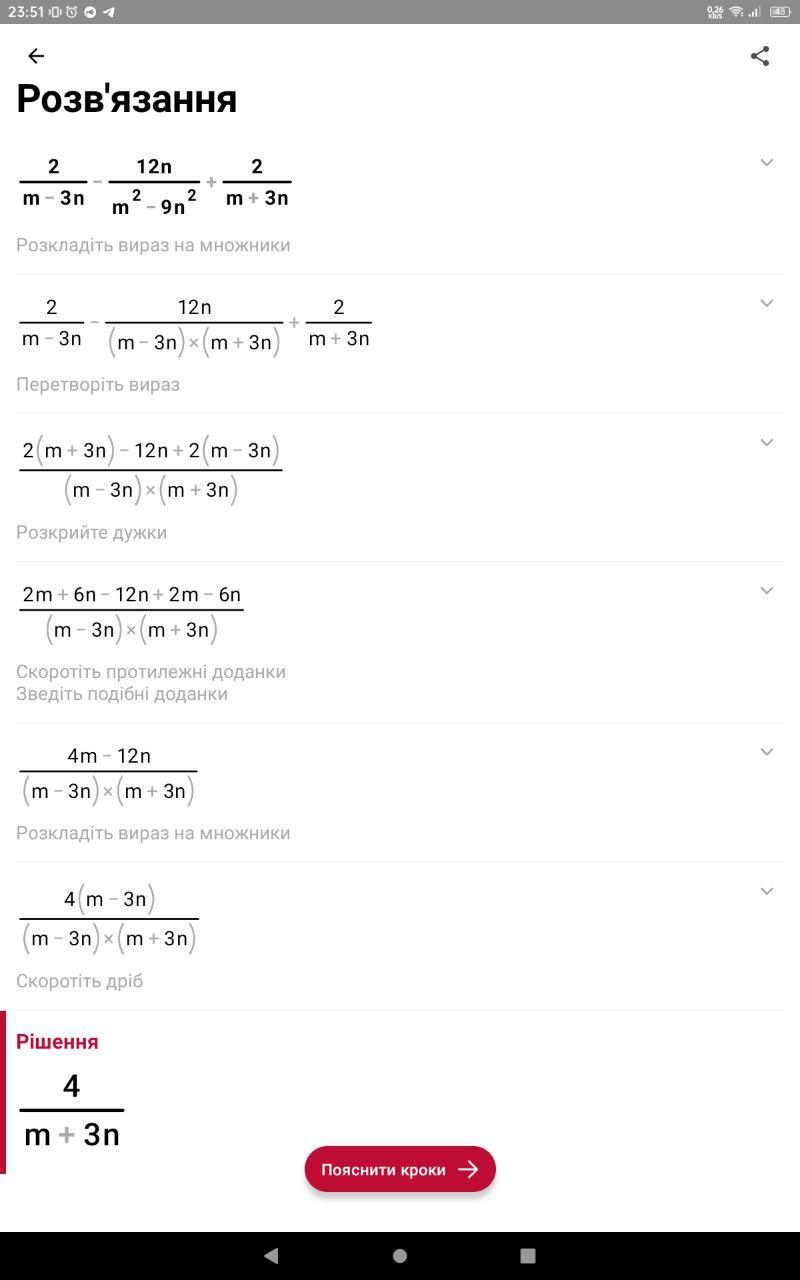Expand the 4m − 12n step
Screen dimensions: 800x1280
click(x=767, y=752)
